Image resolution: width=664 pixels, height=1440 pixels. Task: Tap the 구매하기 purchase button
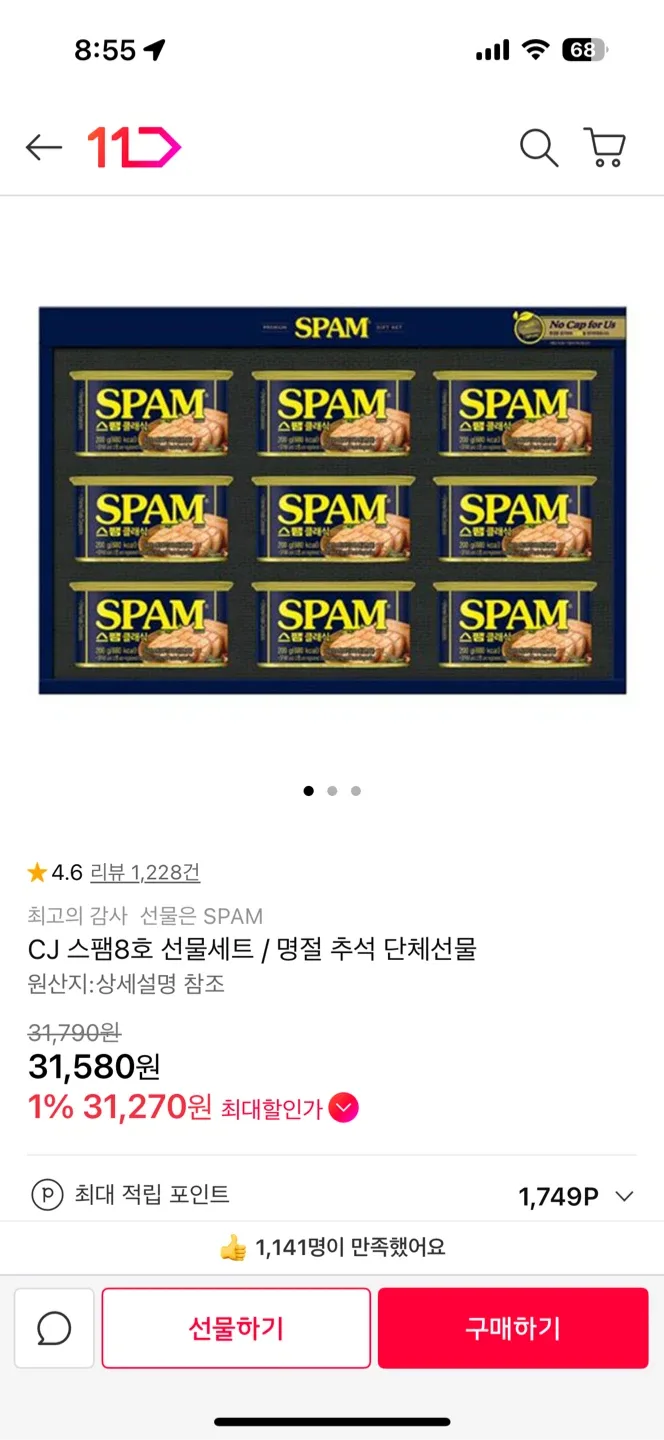pos(512,1328)
